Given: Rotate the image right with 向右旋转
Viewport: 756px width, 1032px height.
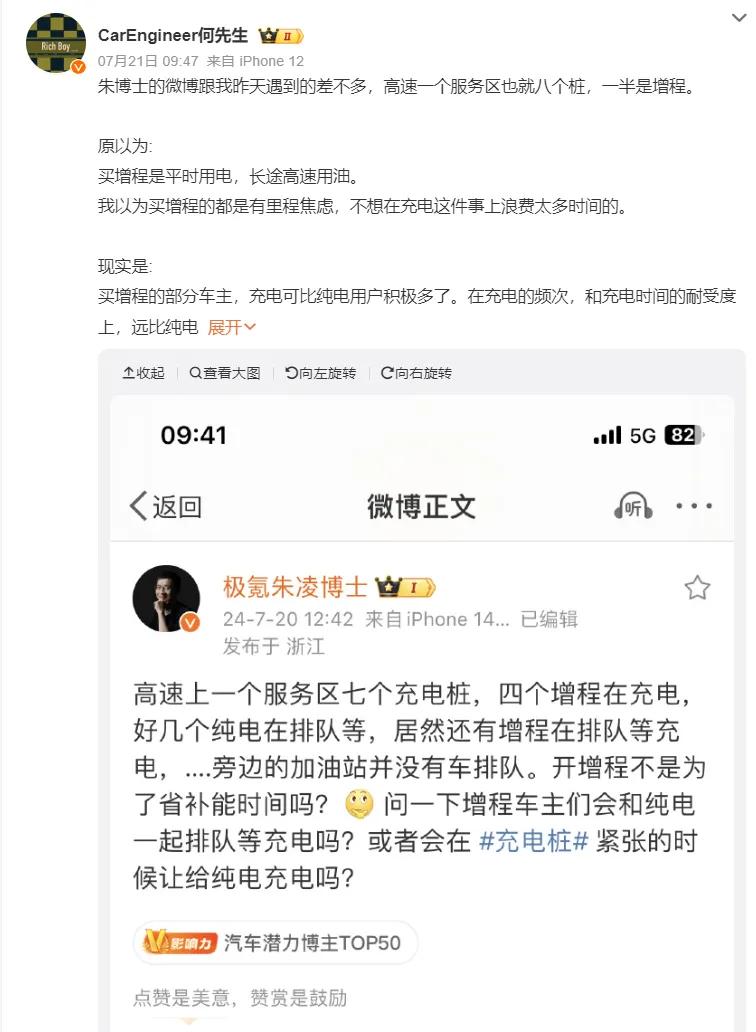Looking at the screenshot, I should 416,373.
